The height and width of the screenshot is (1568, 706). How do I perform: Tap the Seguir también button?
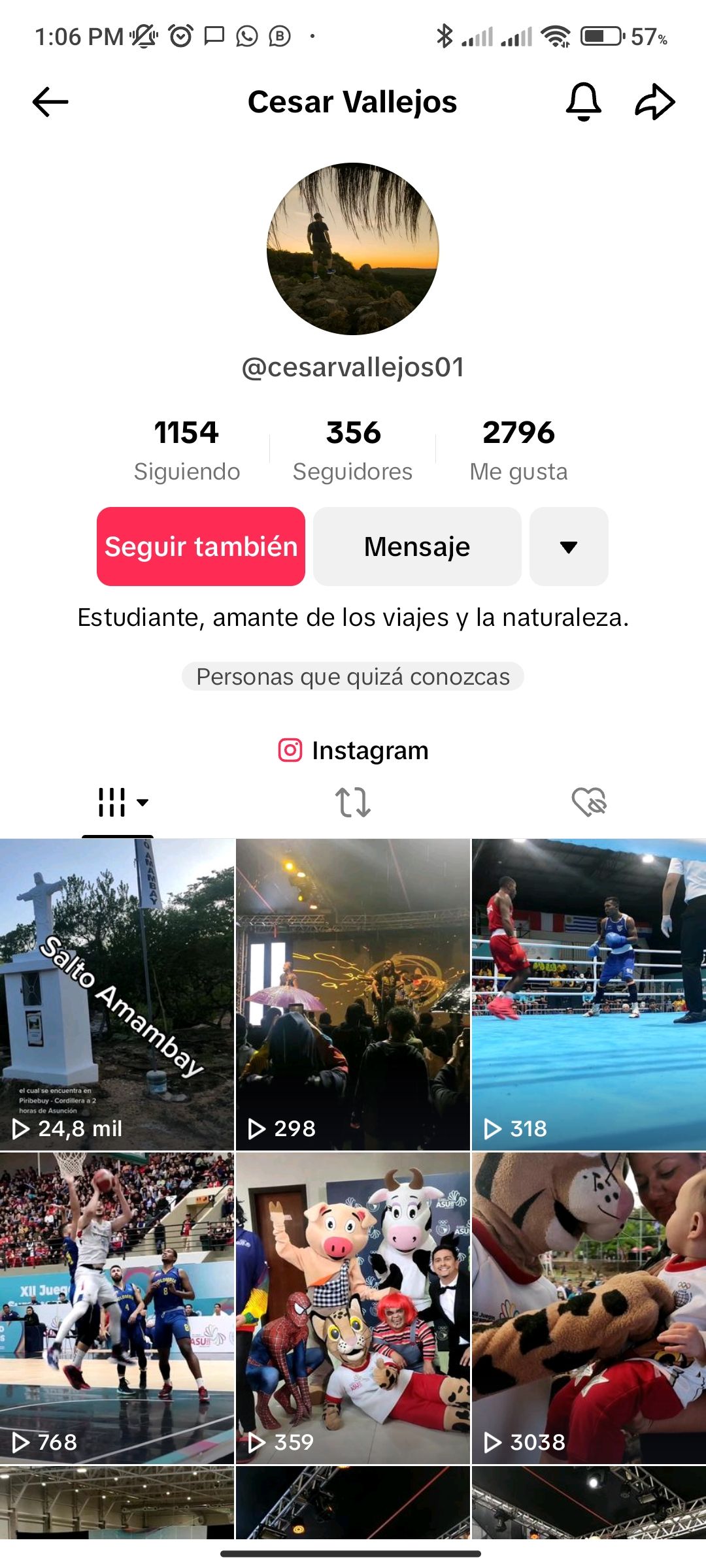tap(201, 546)
